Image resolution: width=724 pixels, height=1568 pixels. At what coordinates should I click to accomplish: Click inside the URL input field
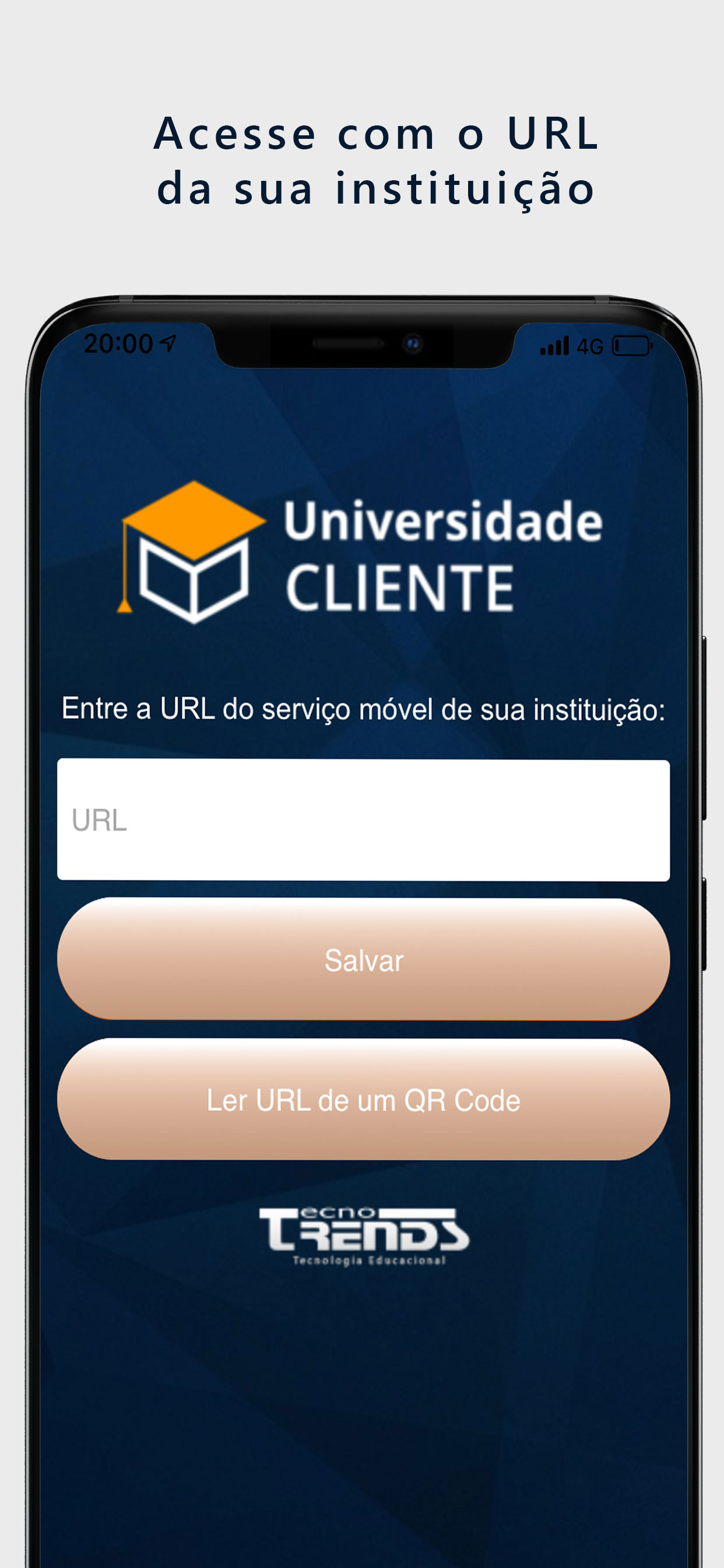pos(363,822)
